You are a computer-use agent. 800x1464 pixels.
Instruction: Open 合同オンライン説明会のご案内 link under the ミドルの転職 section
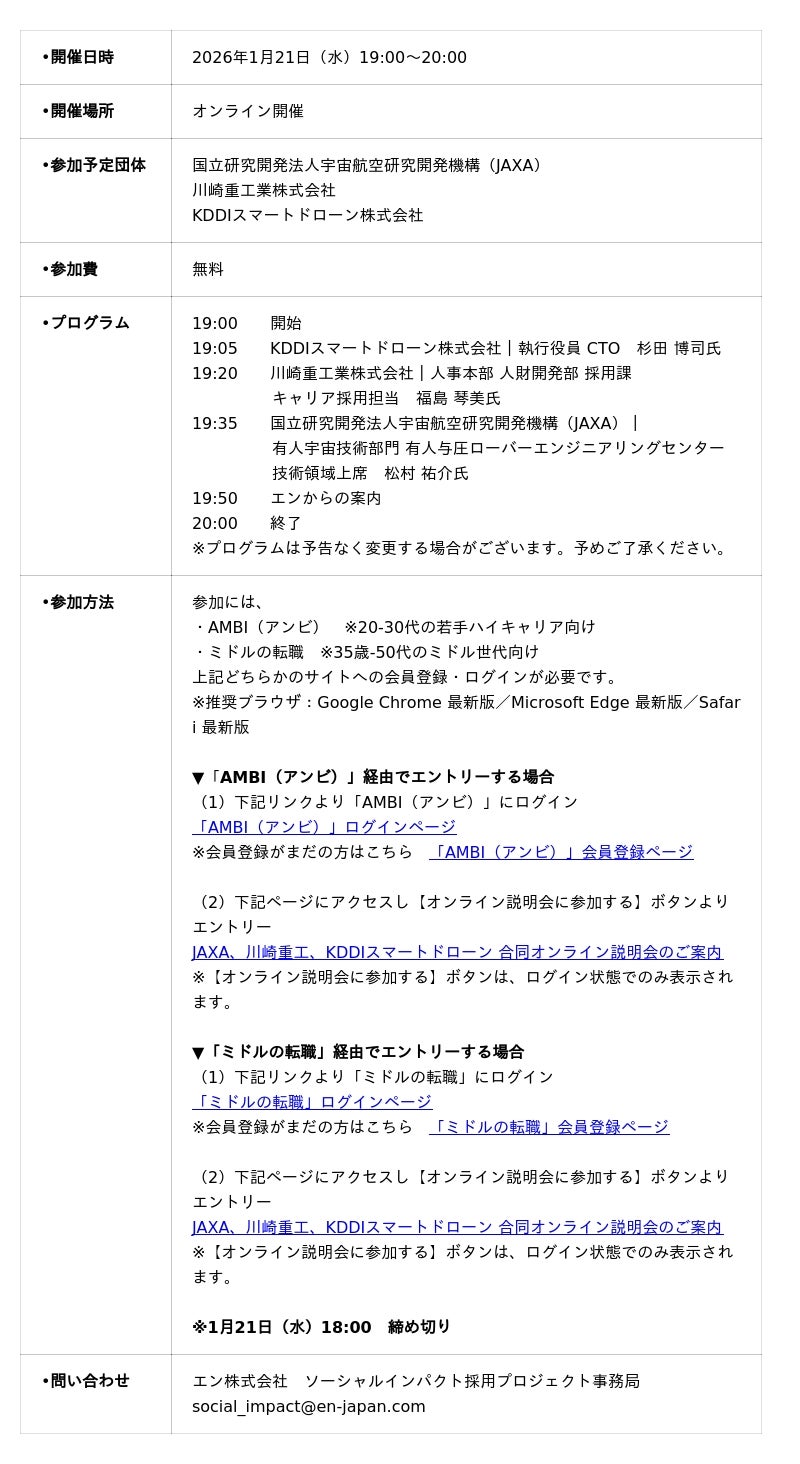457,1227
